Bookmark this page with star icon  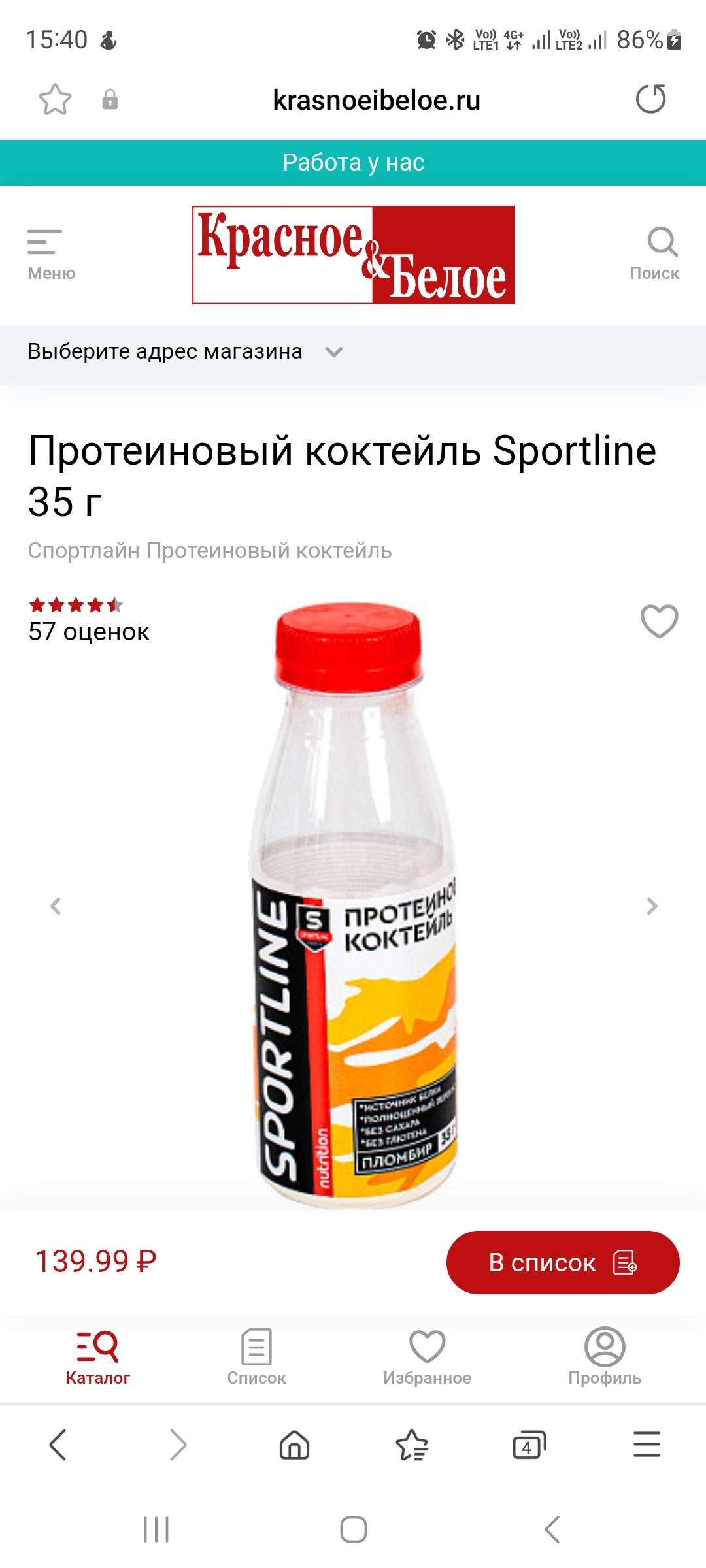click(x=55, y=99)
